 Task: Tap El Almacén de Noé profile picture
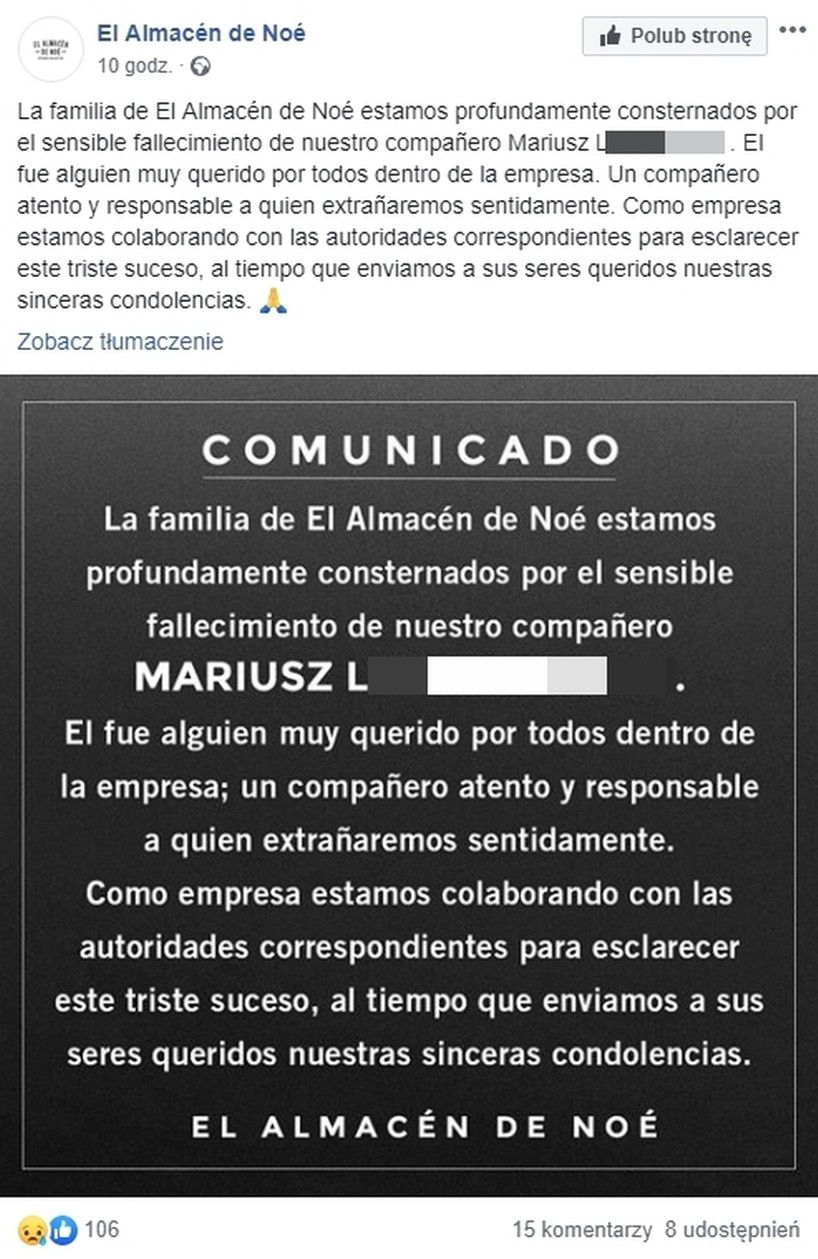point(51,49)
